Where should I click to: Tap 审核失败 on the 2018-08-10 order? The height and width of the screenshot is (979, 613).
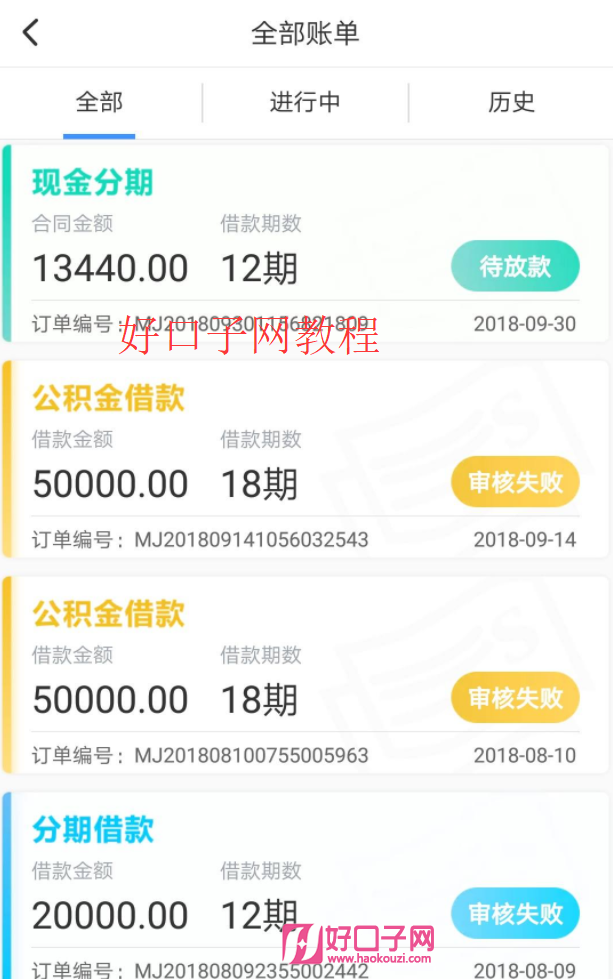pyautogui.click(x=515, y=698)
